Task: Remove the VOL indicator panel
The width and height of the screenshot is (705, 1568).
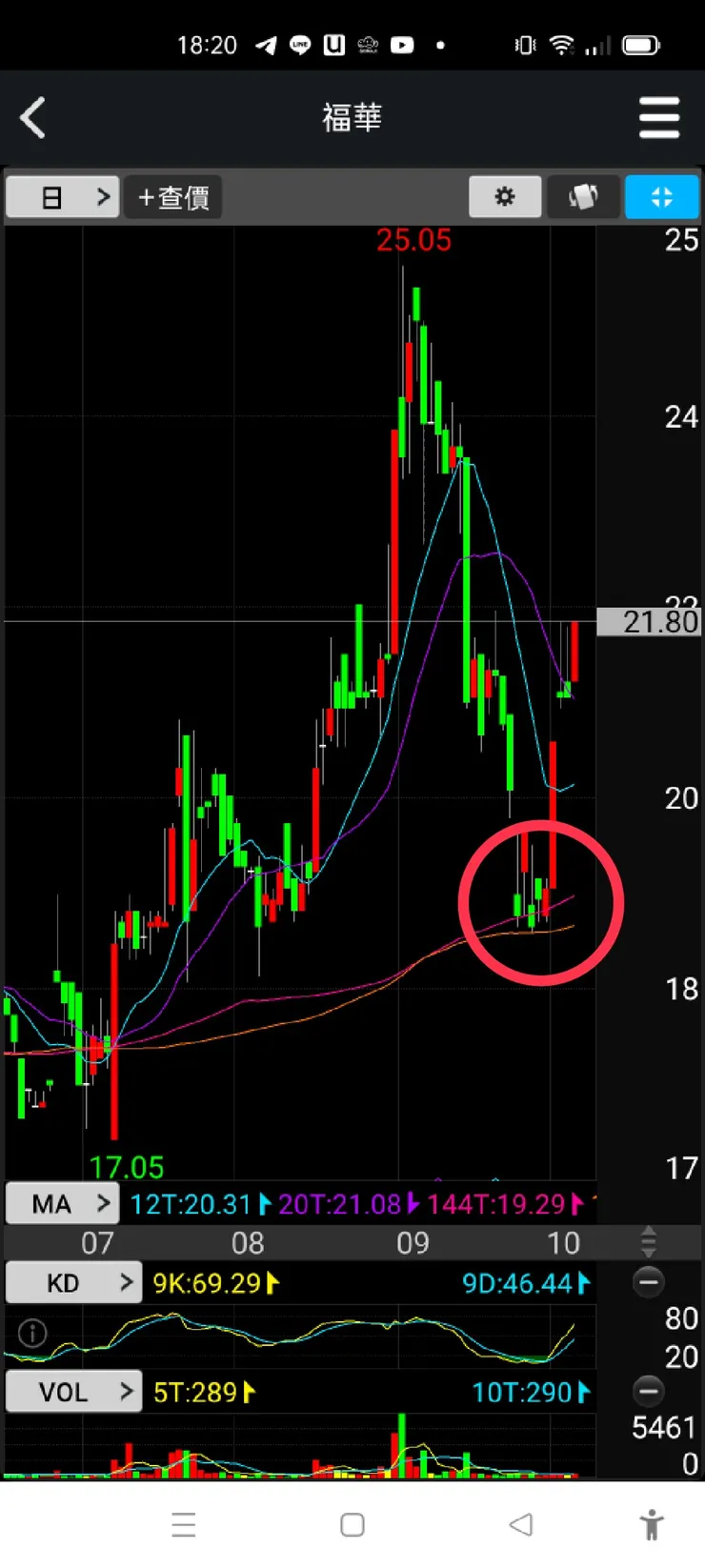Action: click(649, 1391)
